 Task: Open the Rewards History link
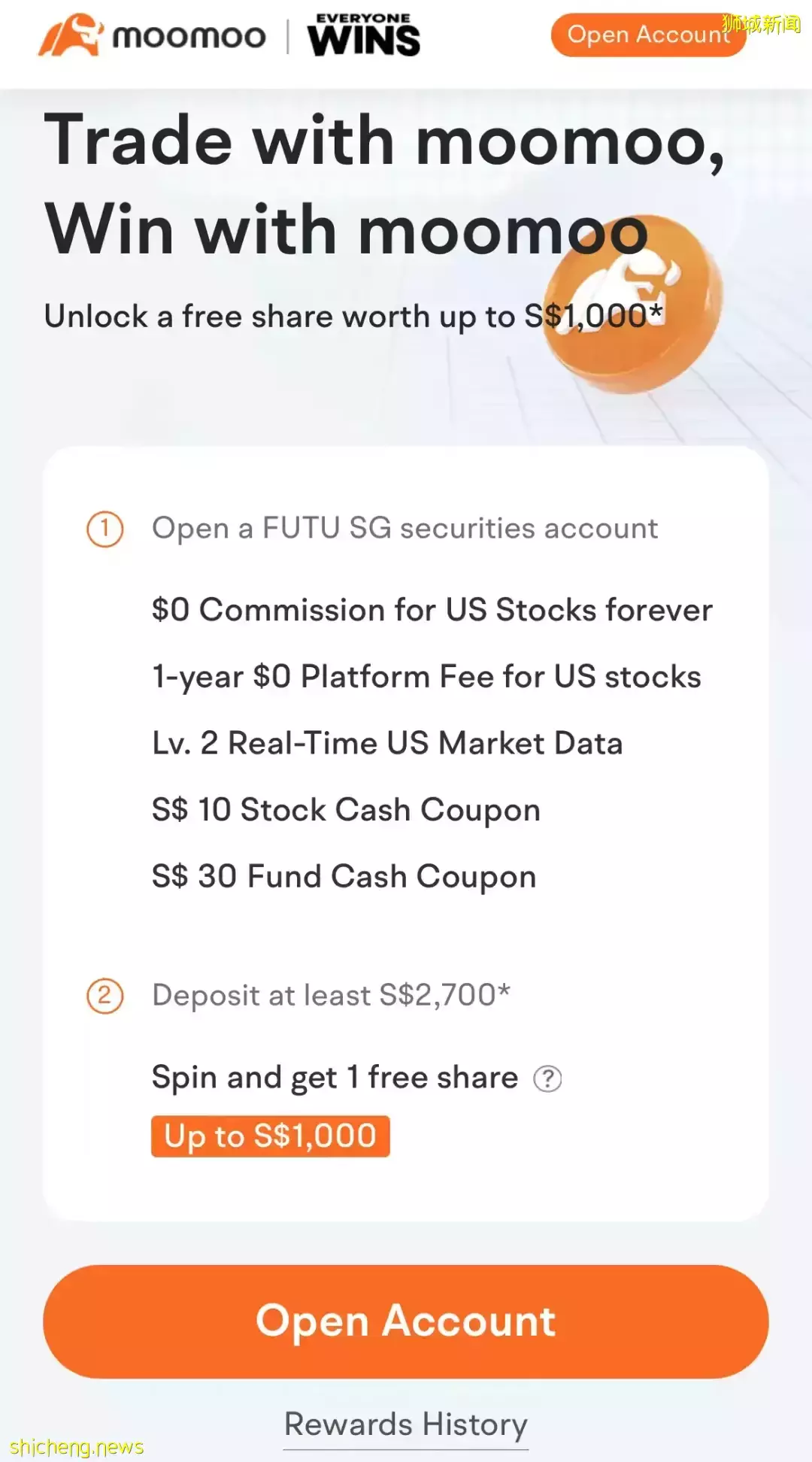click(x=406, y=1424)
